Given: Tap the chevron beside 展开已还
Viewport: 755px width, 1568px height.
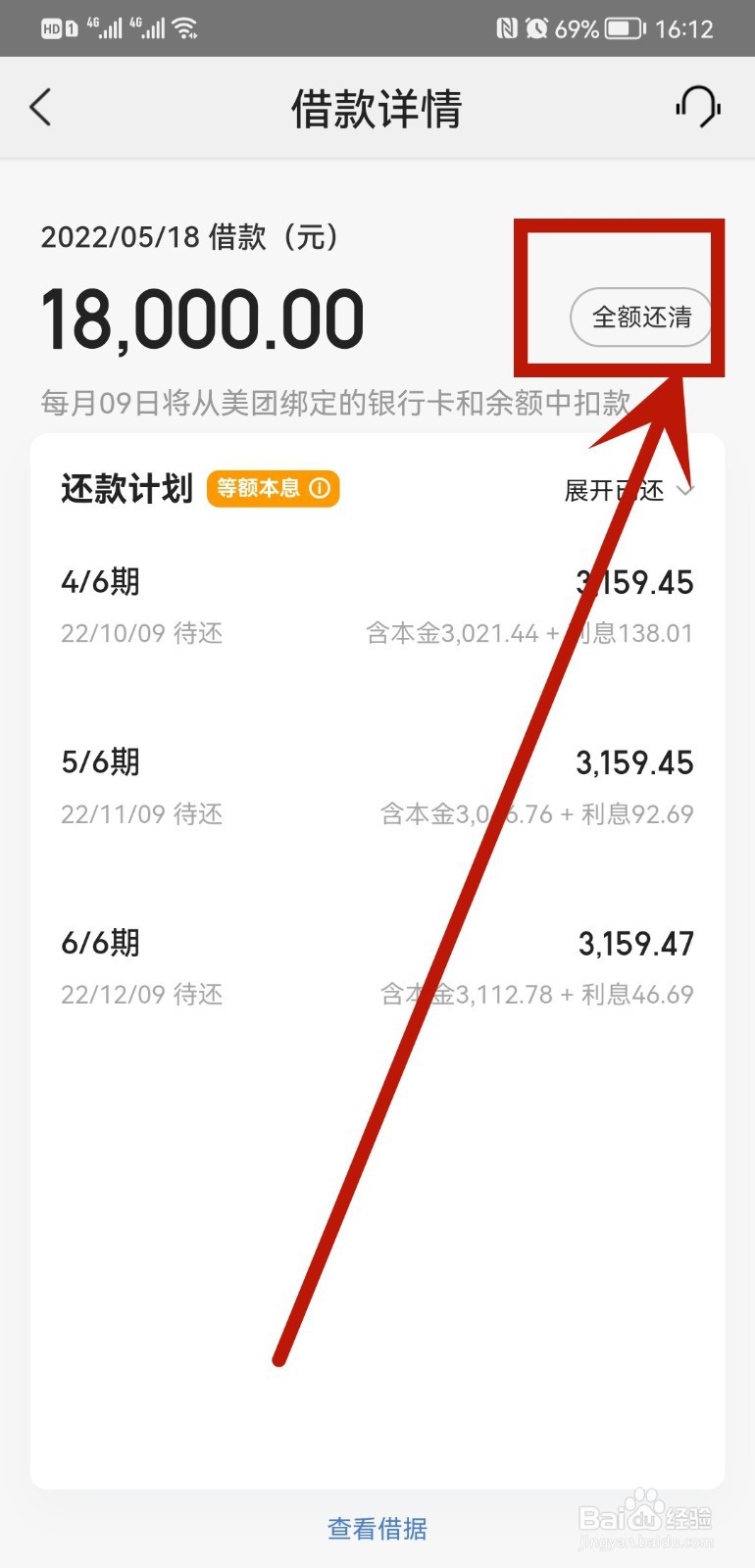Looking at the screenshot, I should pyautogui.click(x=687, y=490).
